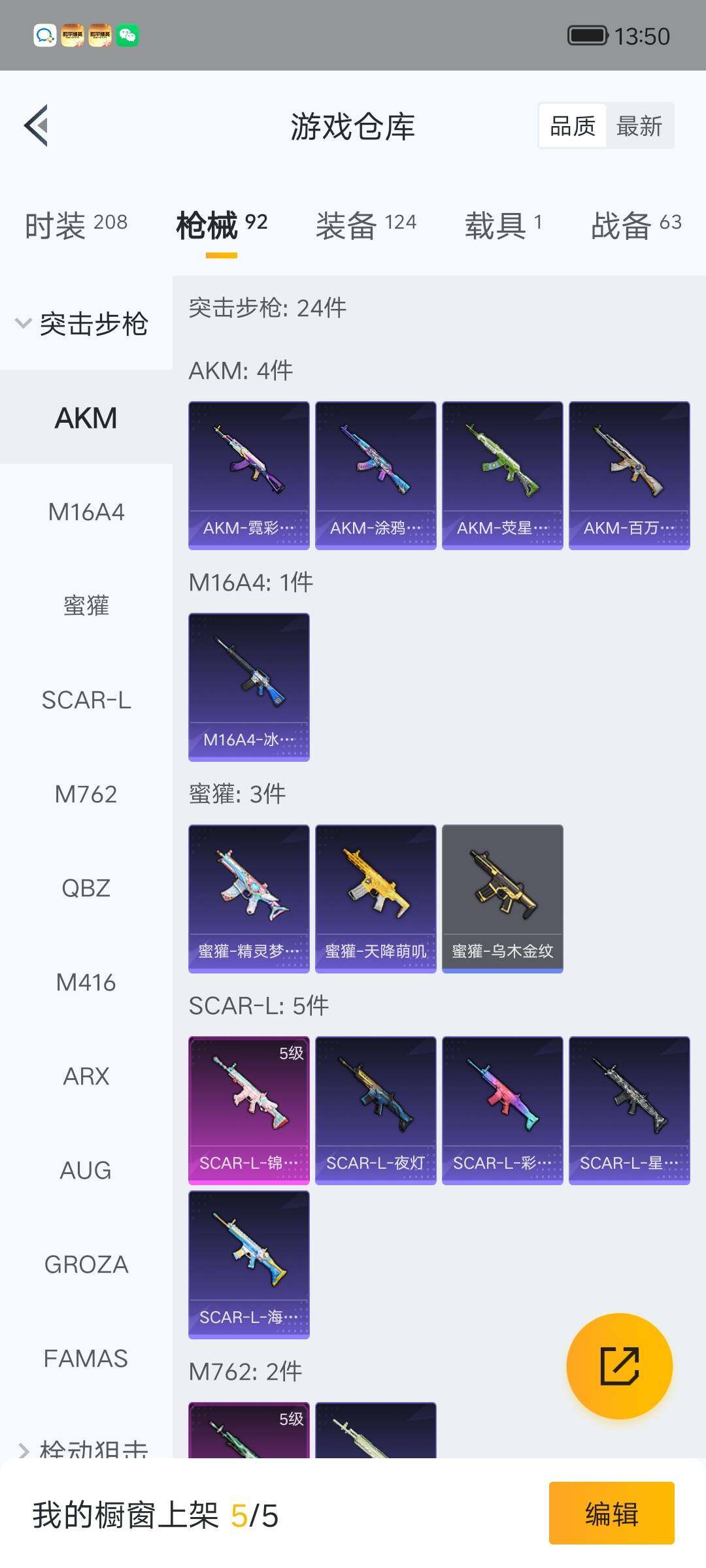706x1568 pixels.
Task: Open the 载具 tab
Action: click(503, 225)
